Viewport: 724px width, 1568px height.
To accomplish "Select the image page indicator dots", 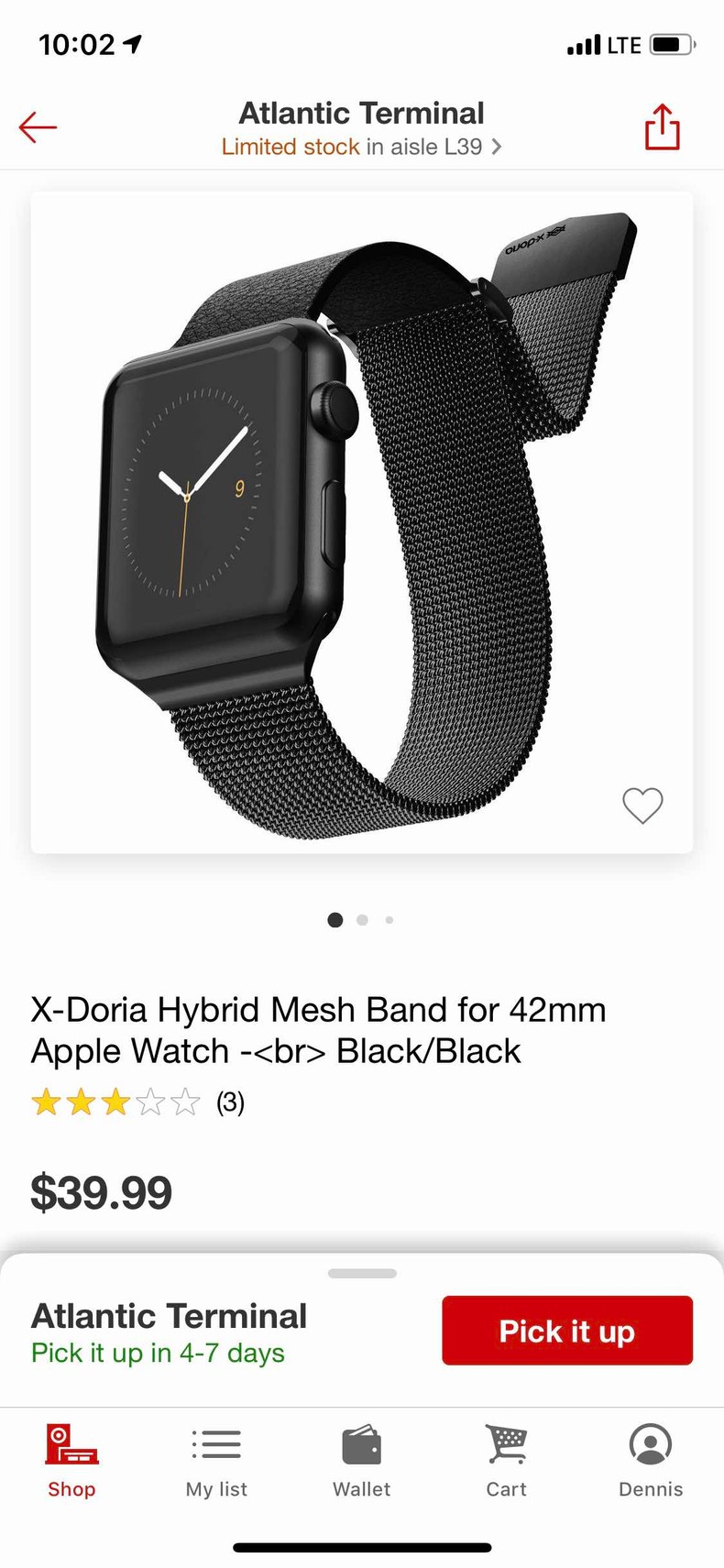I will point(361,920).
